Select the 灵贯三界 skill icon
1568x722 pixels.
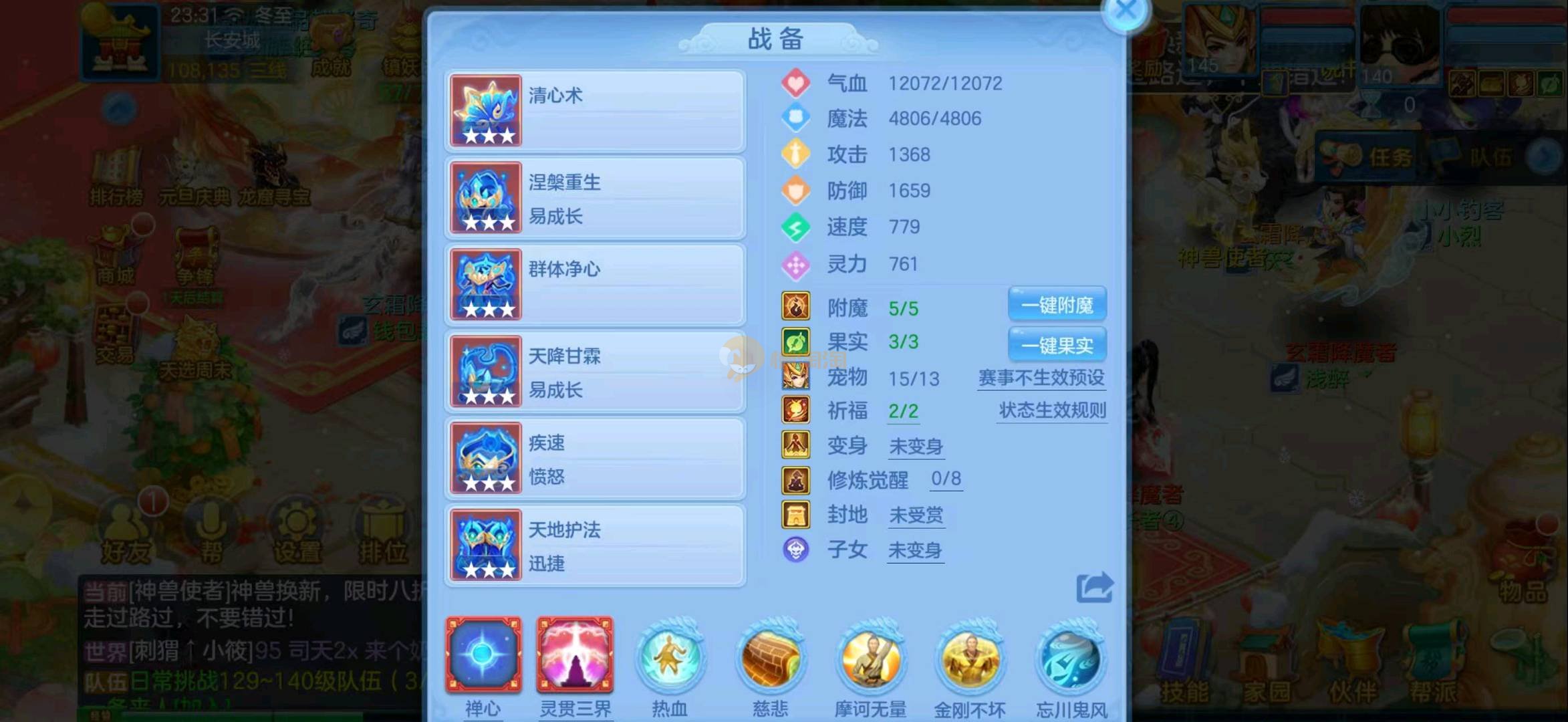pos(575,655)
